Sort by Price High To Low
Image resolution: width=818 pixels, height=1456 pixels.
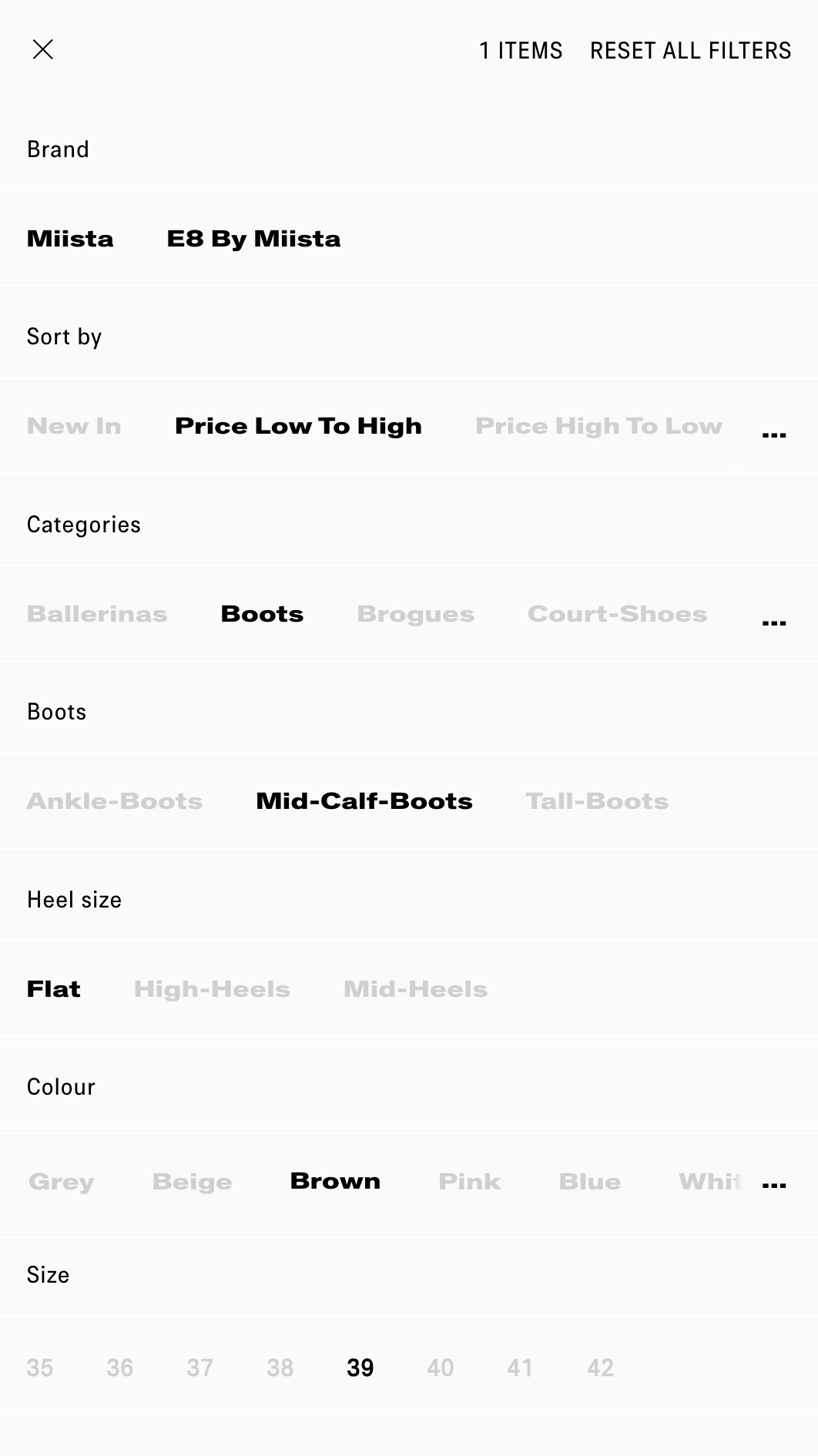pyautogui.click(x=598, y=426)
